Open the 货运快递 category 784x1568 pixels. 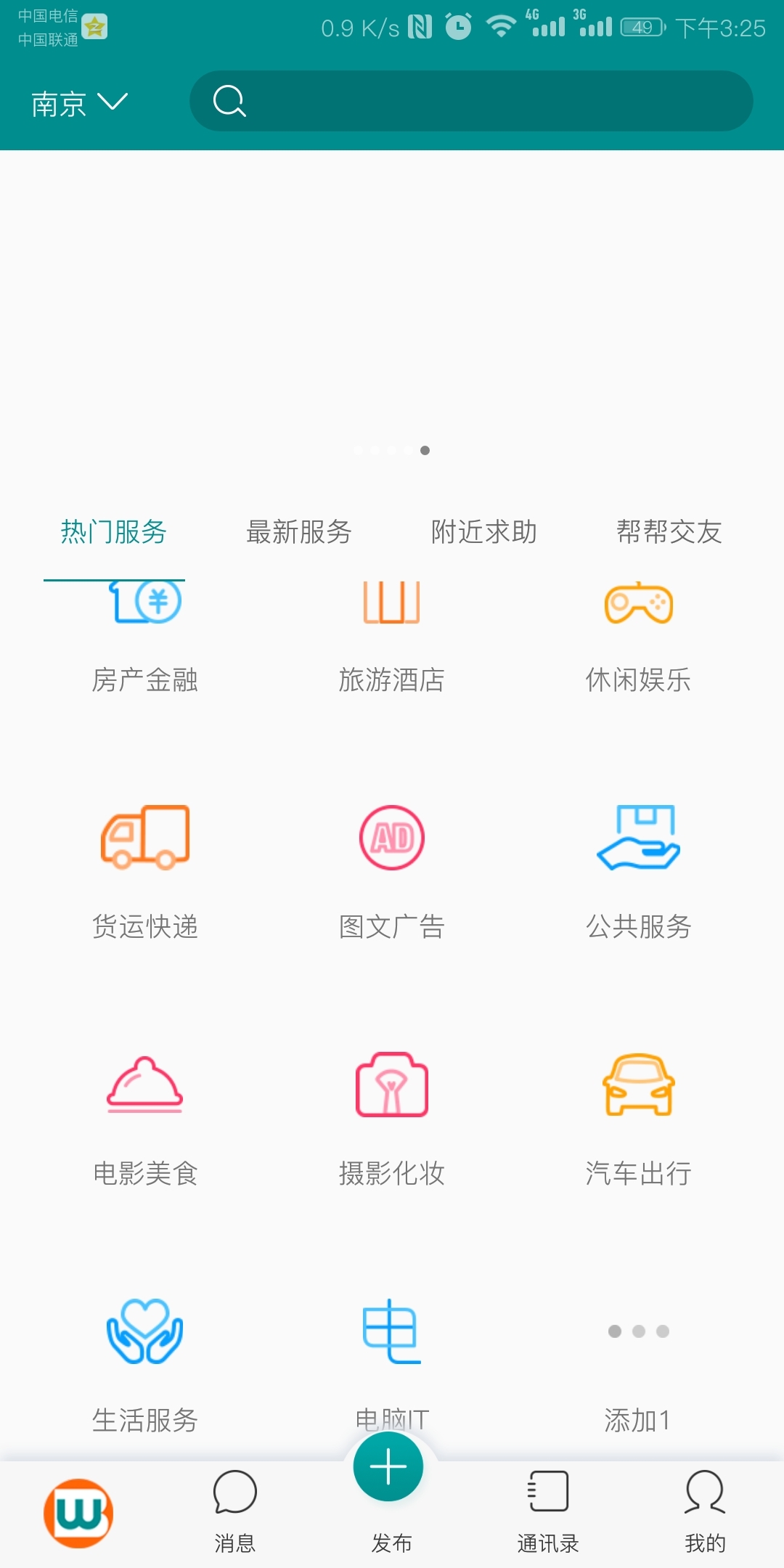pyautogui.click(x=145, y=871)
